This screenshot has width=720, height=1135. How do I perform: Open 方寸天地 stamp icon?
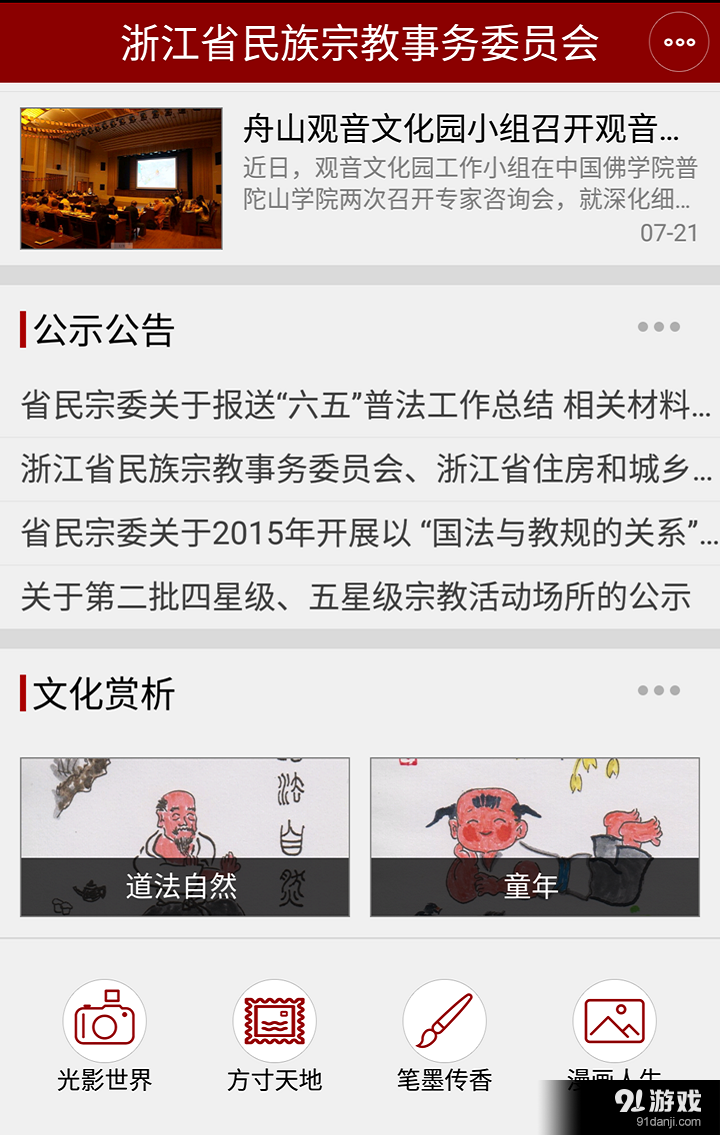click(x=274, y=1021)
